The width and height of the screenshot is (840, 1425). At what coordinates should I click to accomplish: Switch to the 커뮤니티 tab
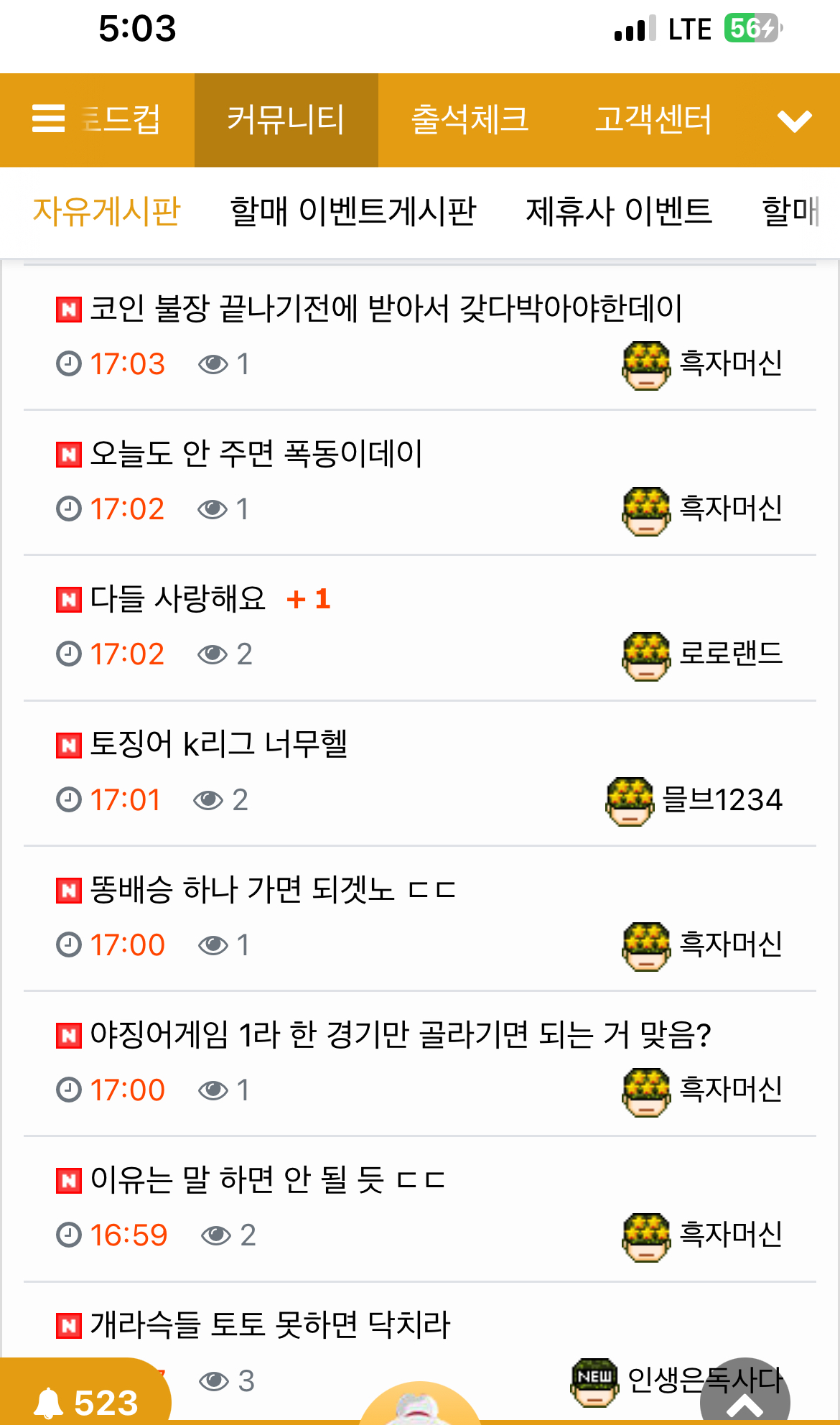[x=286, y=120]
